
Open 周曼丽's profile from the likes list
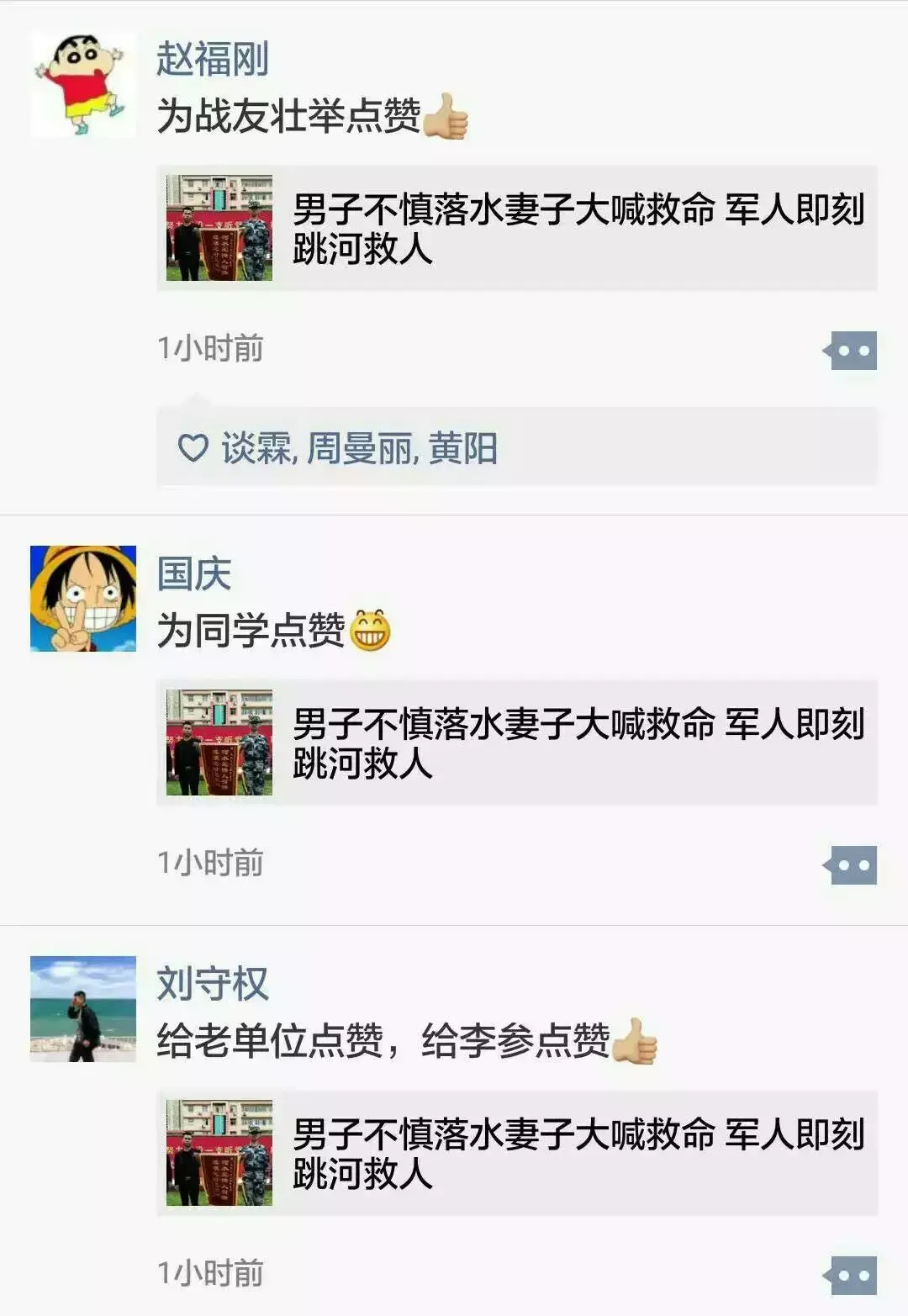pos(358,448)
